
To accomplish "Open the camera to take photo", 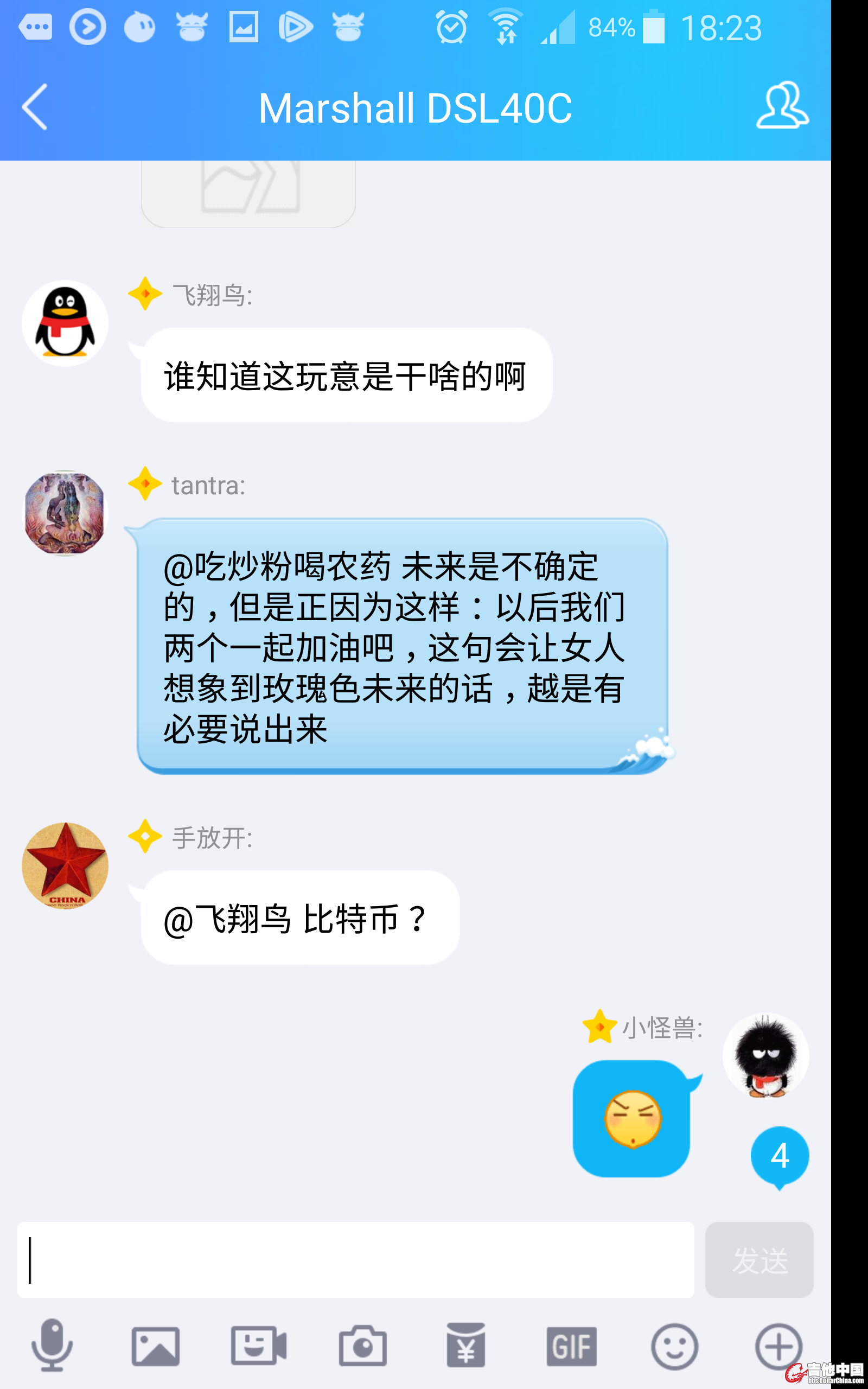I will pos(362,1346).
